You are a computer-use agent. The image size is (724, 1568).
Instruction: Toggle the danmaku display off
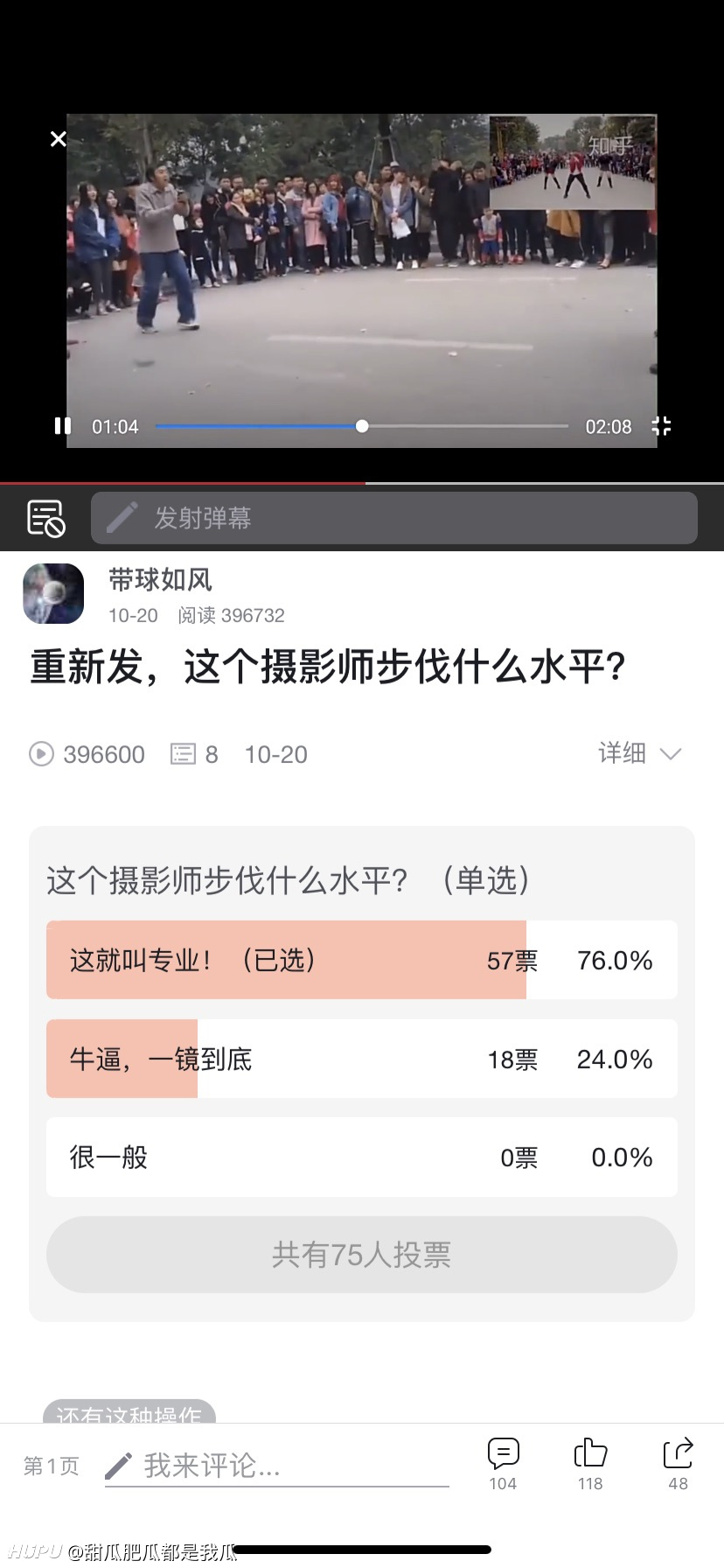click(x=46, y=518)
